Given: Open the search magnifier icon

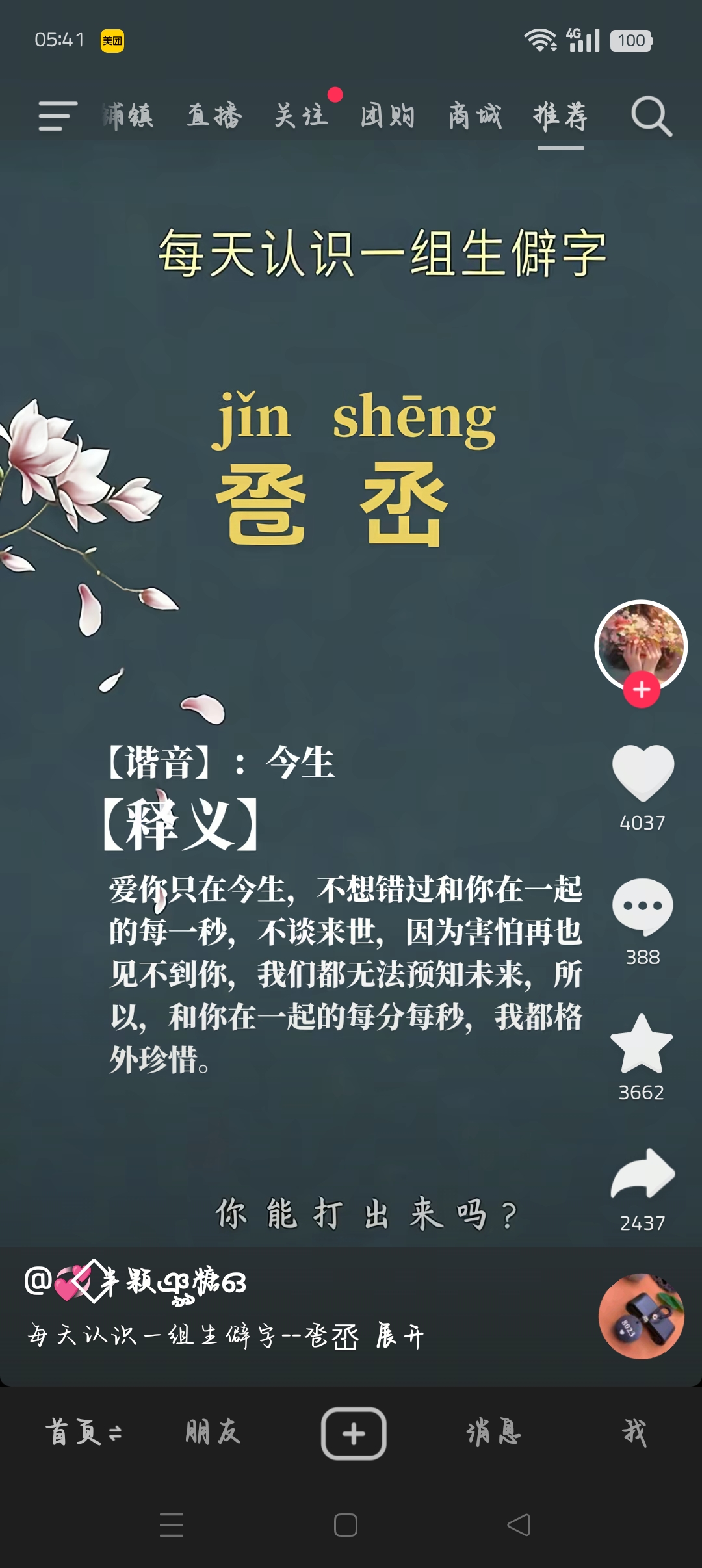Looking at the screenshot, I should 651,117.
